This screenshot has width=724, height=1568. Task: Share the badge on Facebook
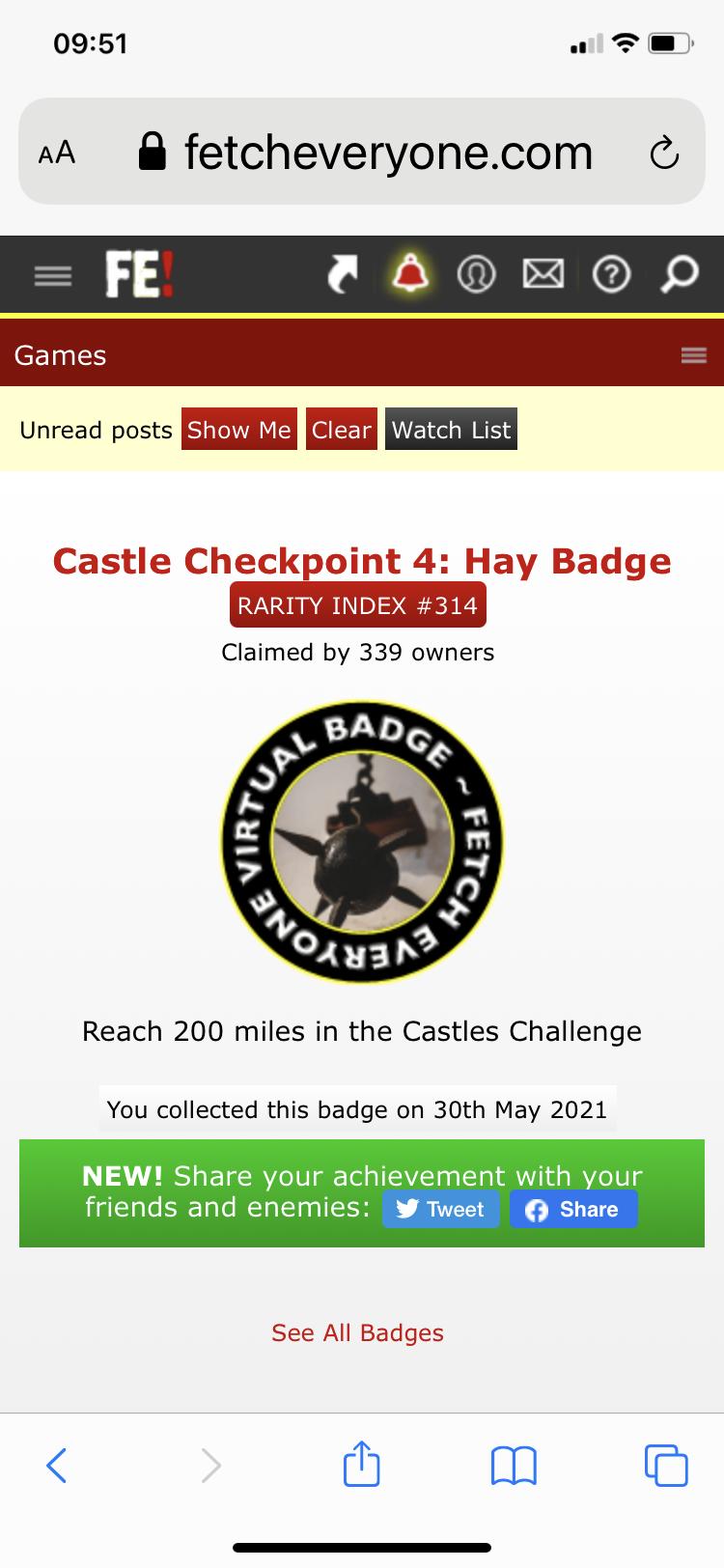point(573,1209)
